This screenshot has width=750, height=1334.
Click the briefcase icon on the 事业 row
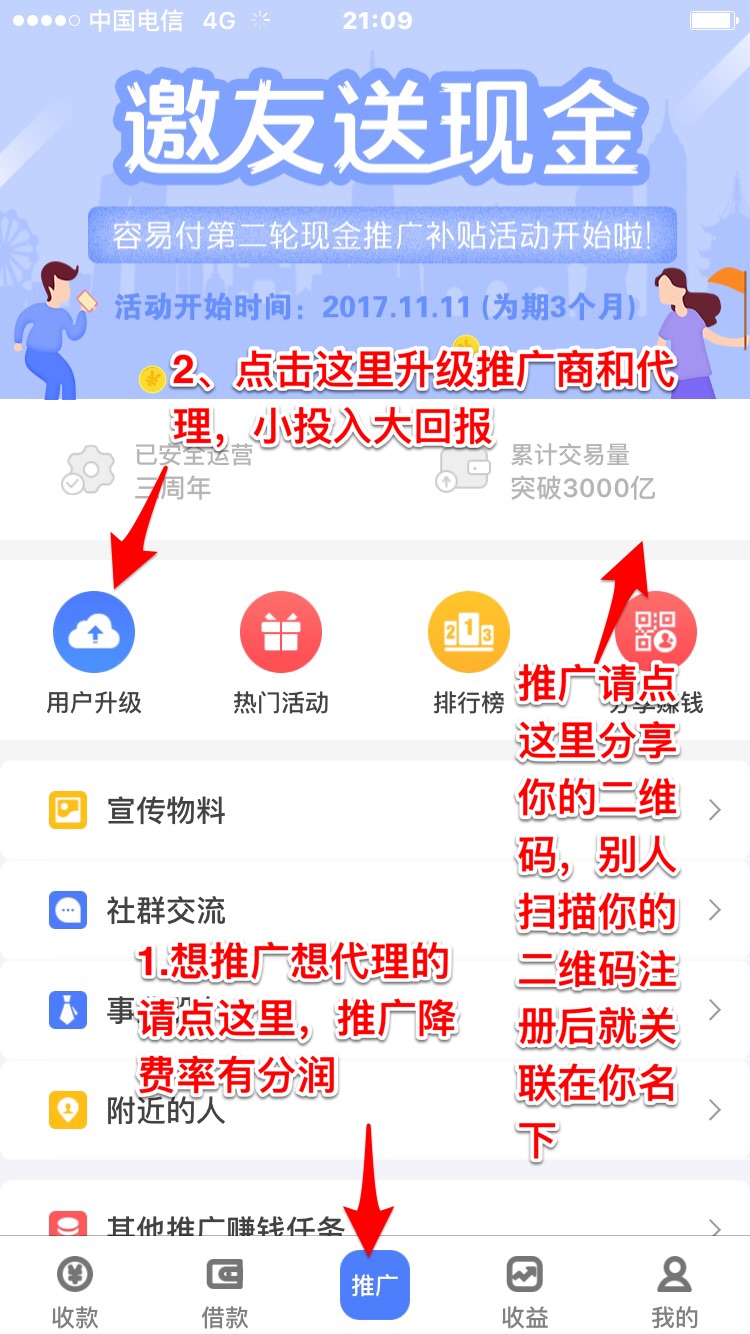(68, 1011)
